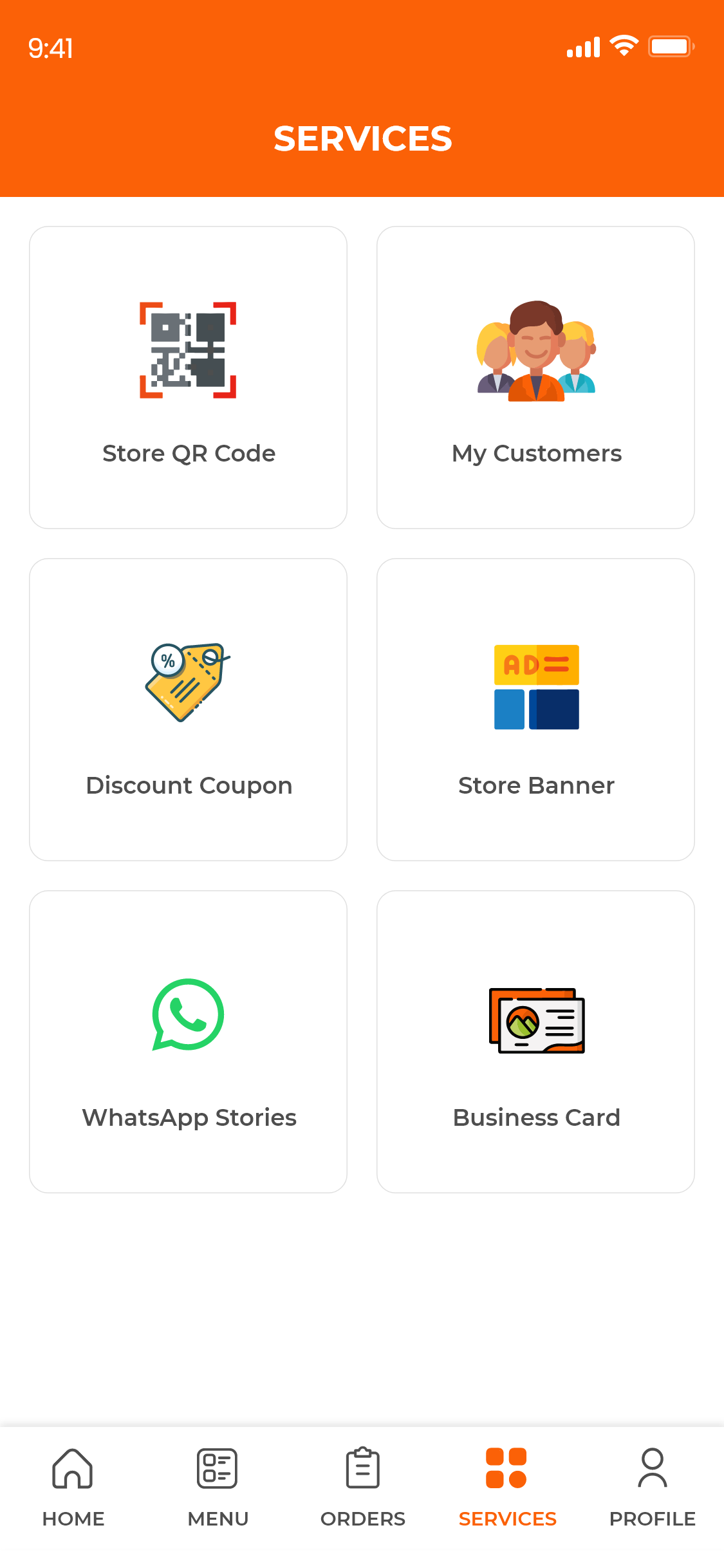
Task: Click the Store Banner ad icon
Action: coord(536,687)
